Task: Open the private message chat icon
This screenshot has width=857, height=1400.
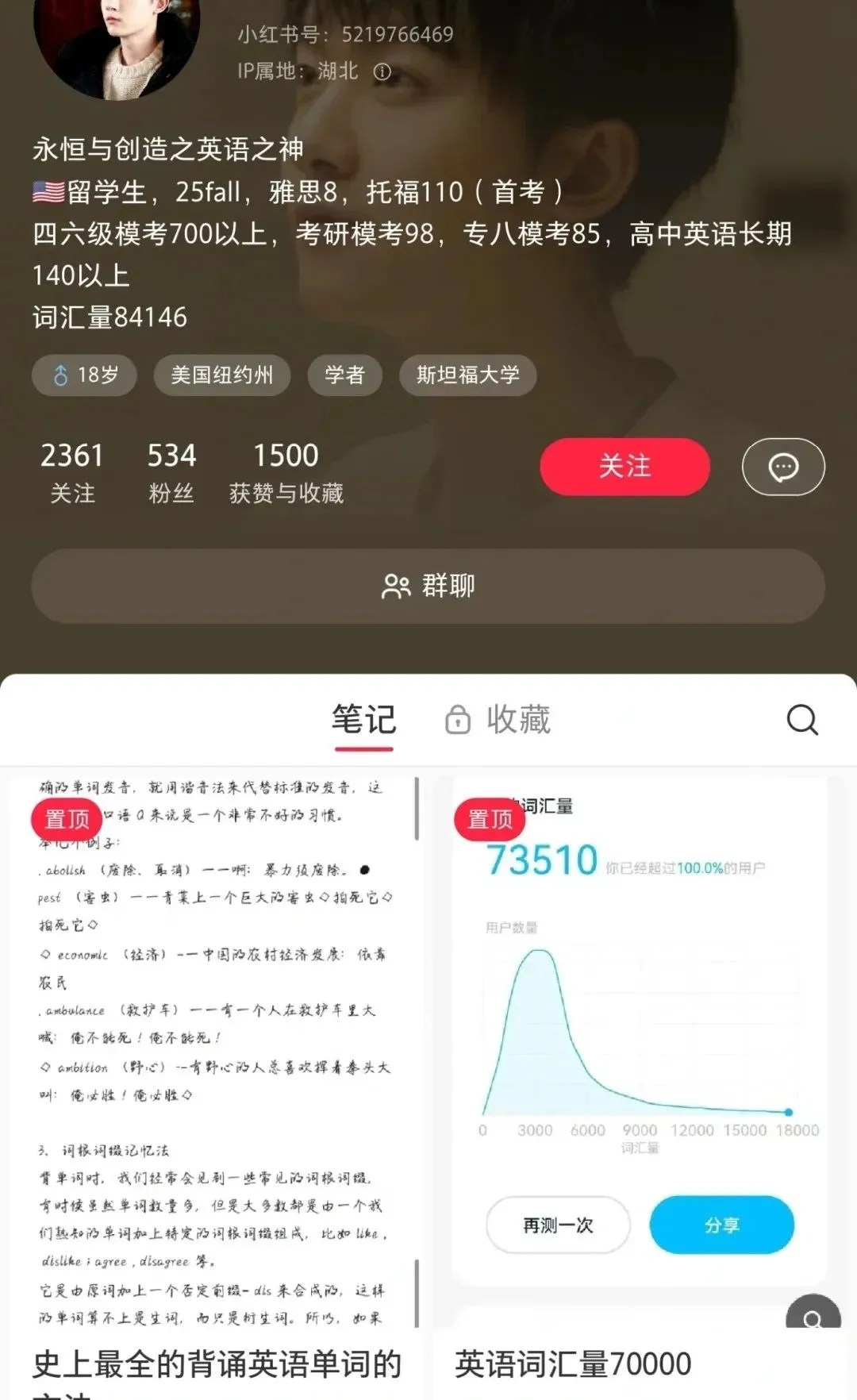Action: click(783, 467)
